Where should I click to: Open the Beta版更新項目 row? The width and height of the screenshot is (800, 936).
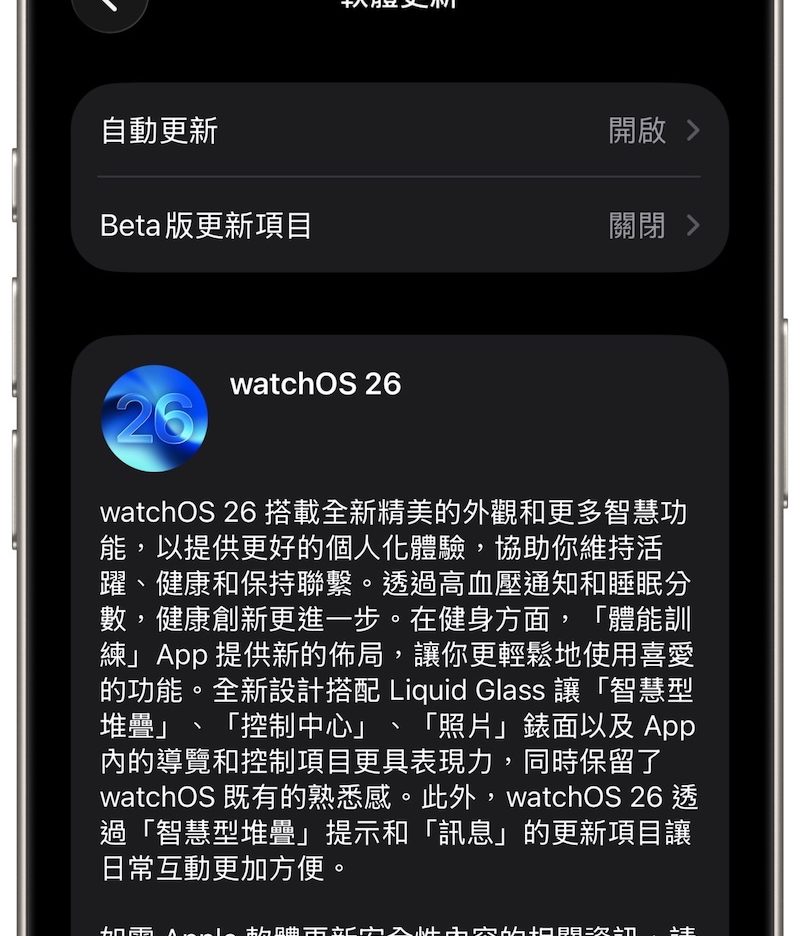click(x=400, y=225)
